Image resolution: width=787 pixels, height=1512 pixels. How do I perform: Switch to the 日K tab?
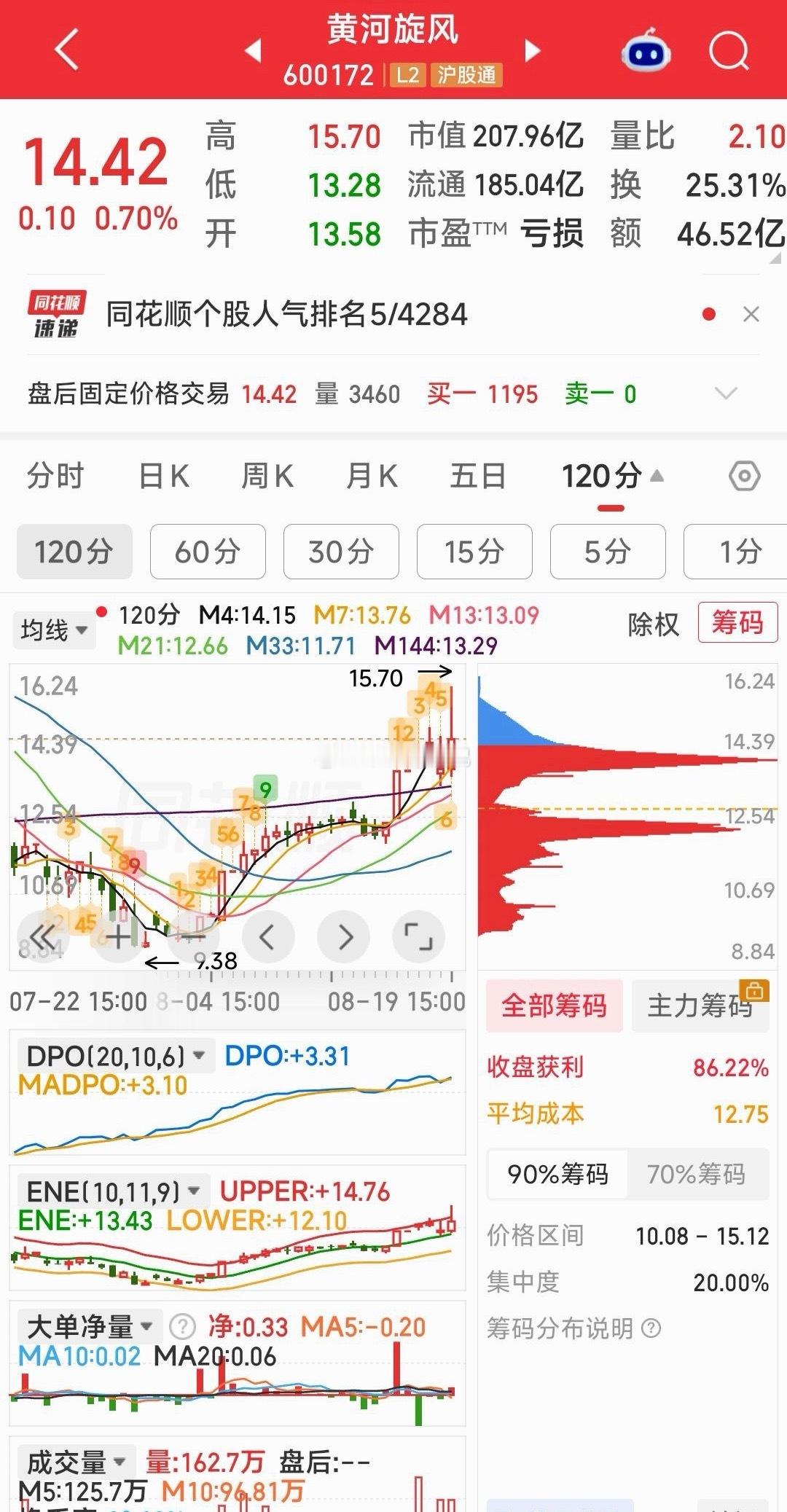tap(164, 476)
